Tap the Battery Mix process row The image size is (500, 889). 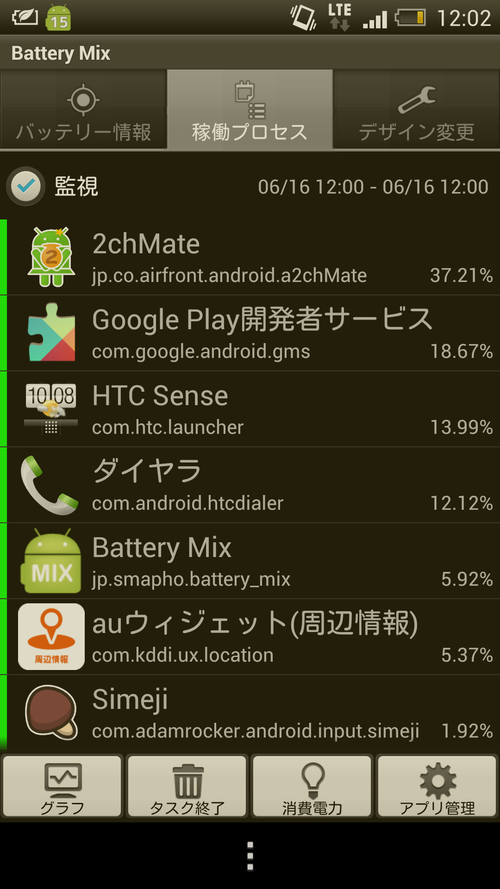pyautogui.click(x=250, y=561)
